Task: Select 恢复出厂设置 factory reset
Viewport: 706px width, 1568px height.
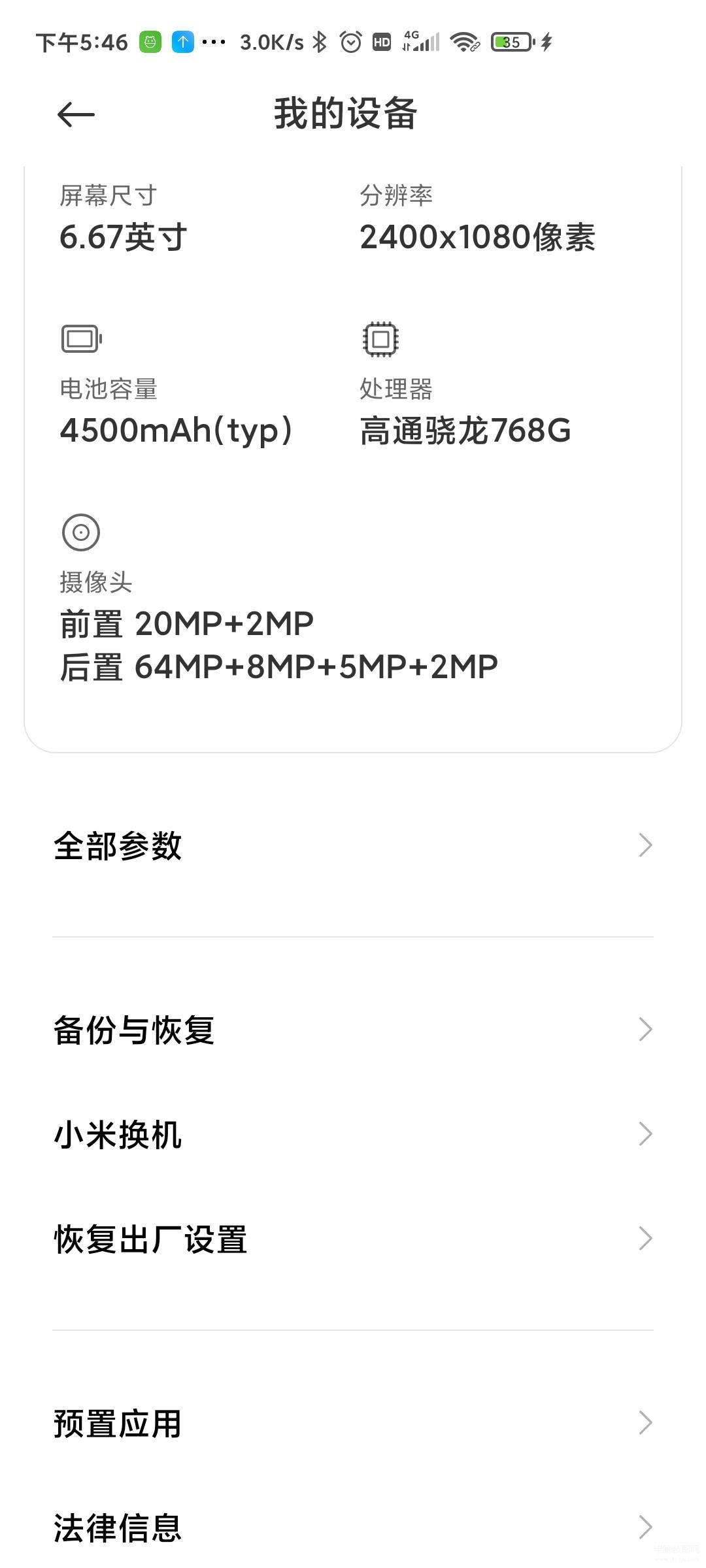Action: point(353,1239)
